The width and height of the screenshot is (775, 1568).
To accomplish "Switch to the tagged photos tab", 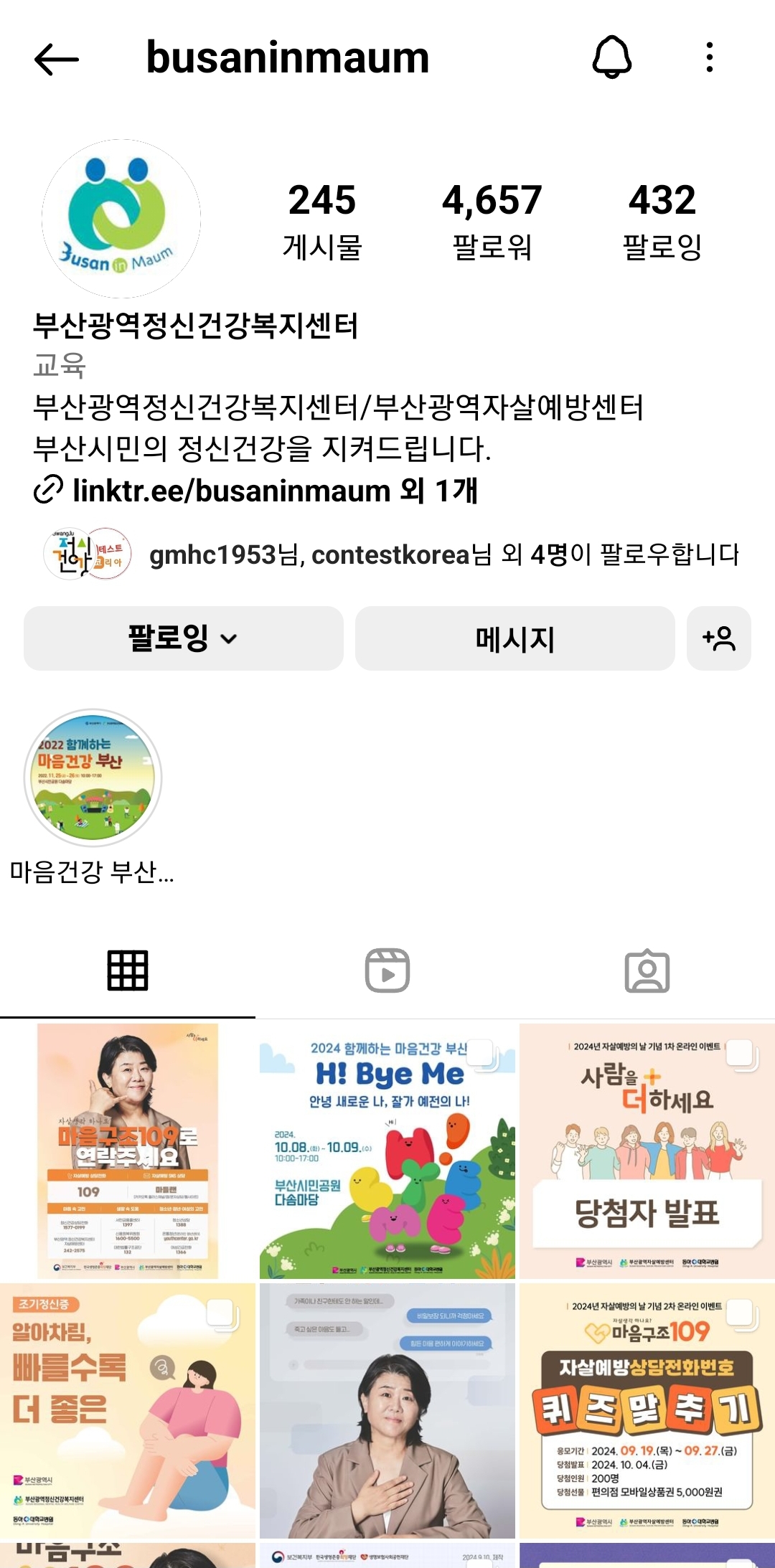I will [647, 970].
